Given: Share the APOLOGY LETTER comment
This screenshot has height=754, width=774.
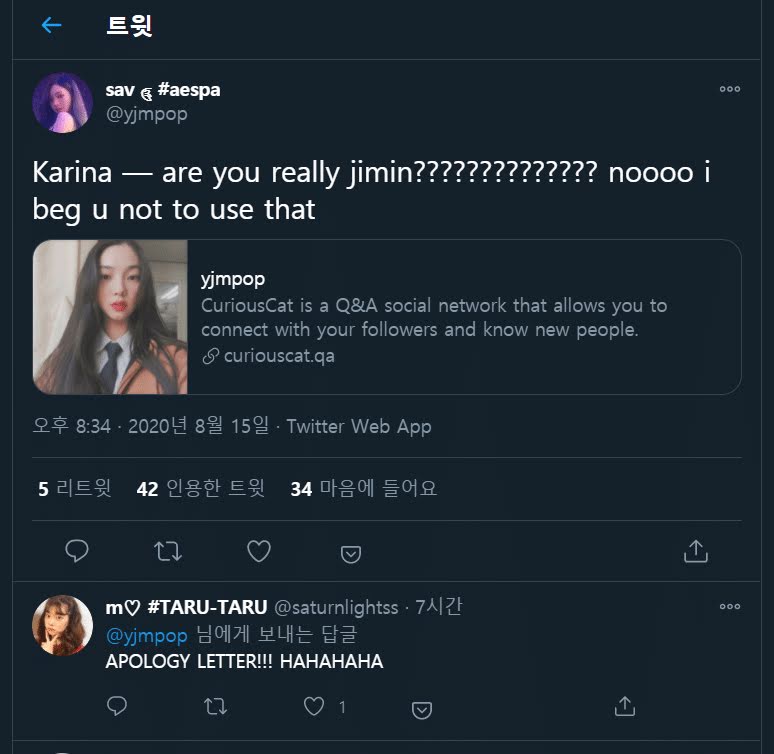Looking at the screenshot, I should 625,706.
